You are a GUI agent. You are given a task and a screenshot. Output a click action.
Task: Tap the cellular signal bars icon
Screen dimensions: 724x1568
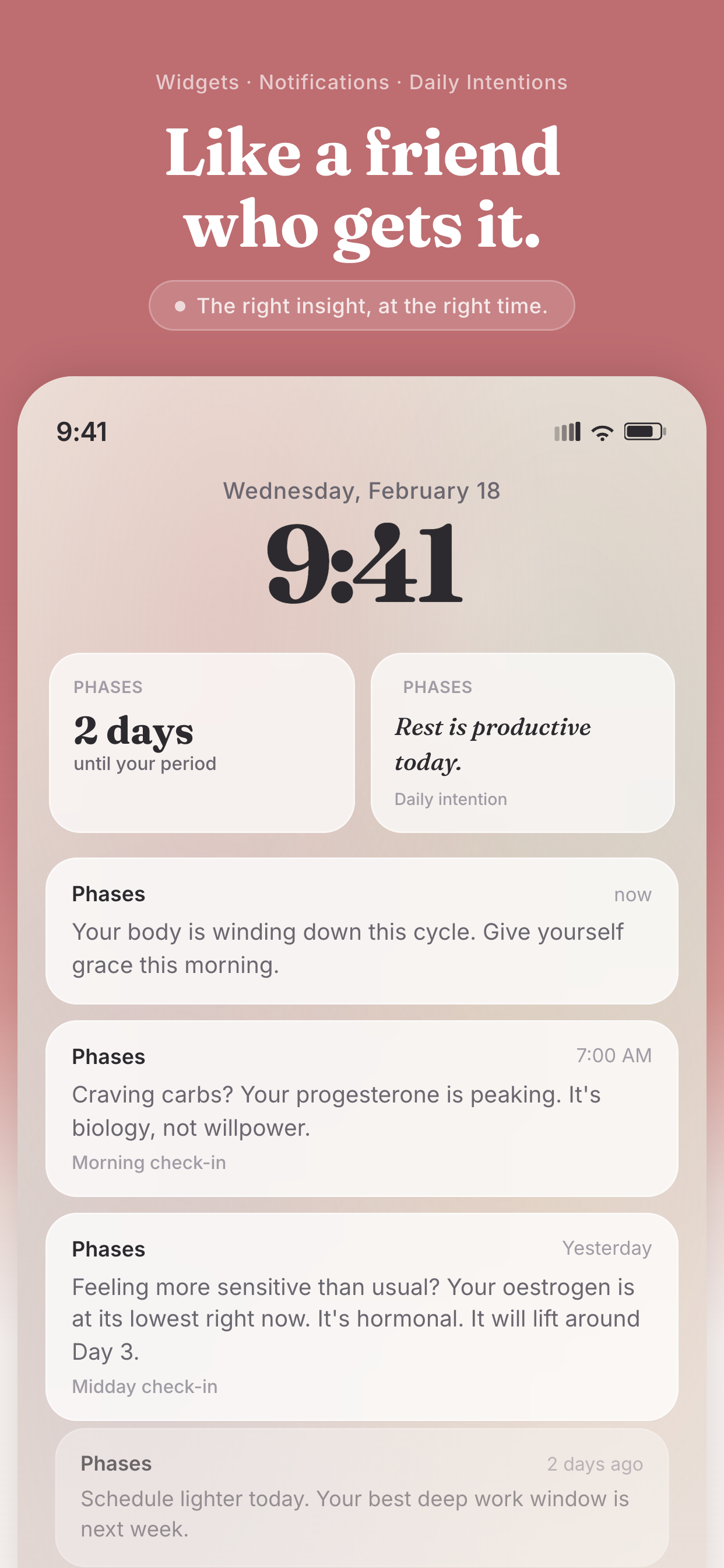coord(568,431)
